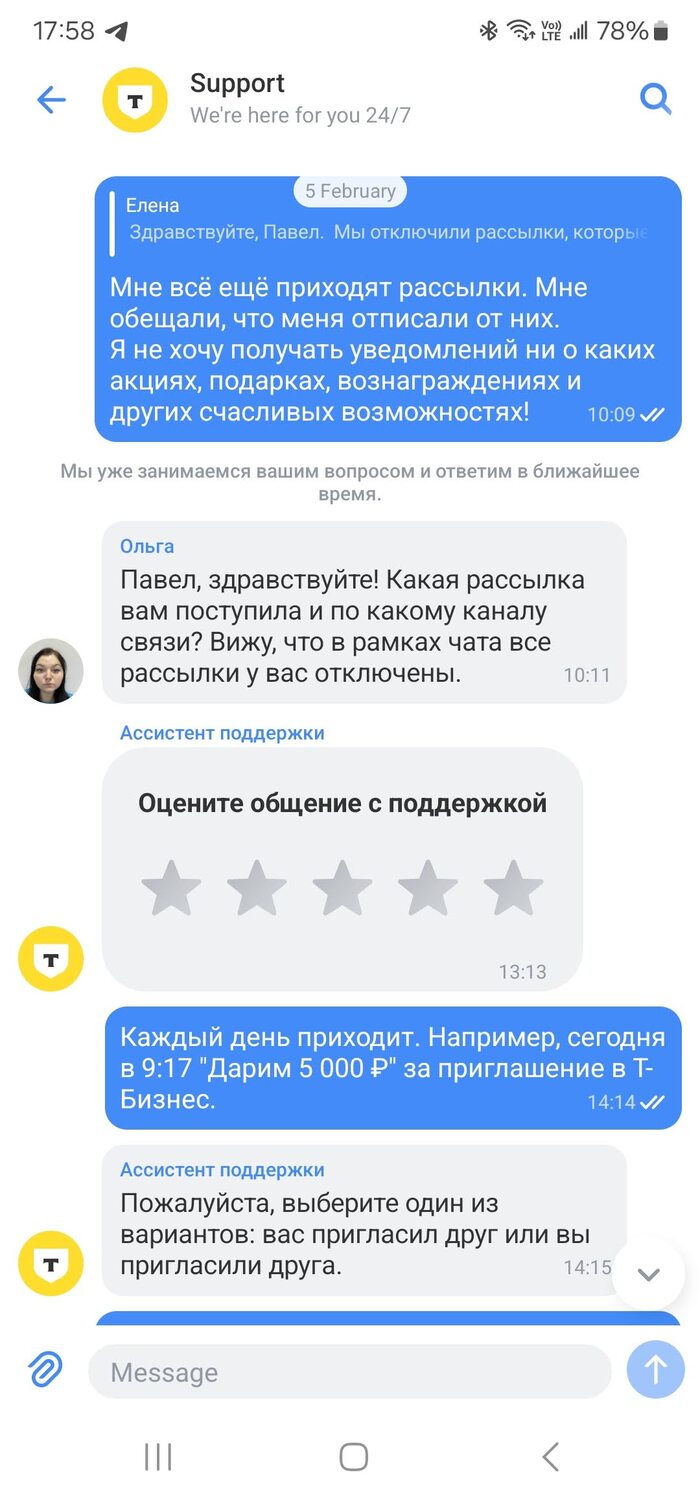Send the message with the arrow button
The image size is (700, 1501).
(x=655, y=1369)
